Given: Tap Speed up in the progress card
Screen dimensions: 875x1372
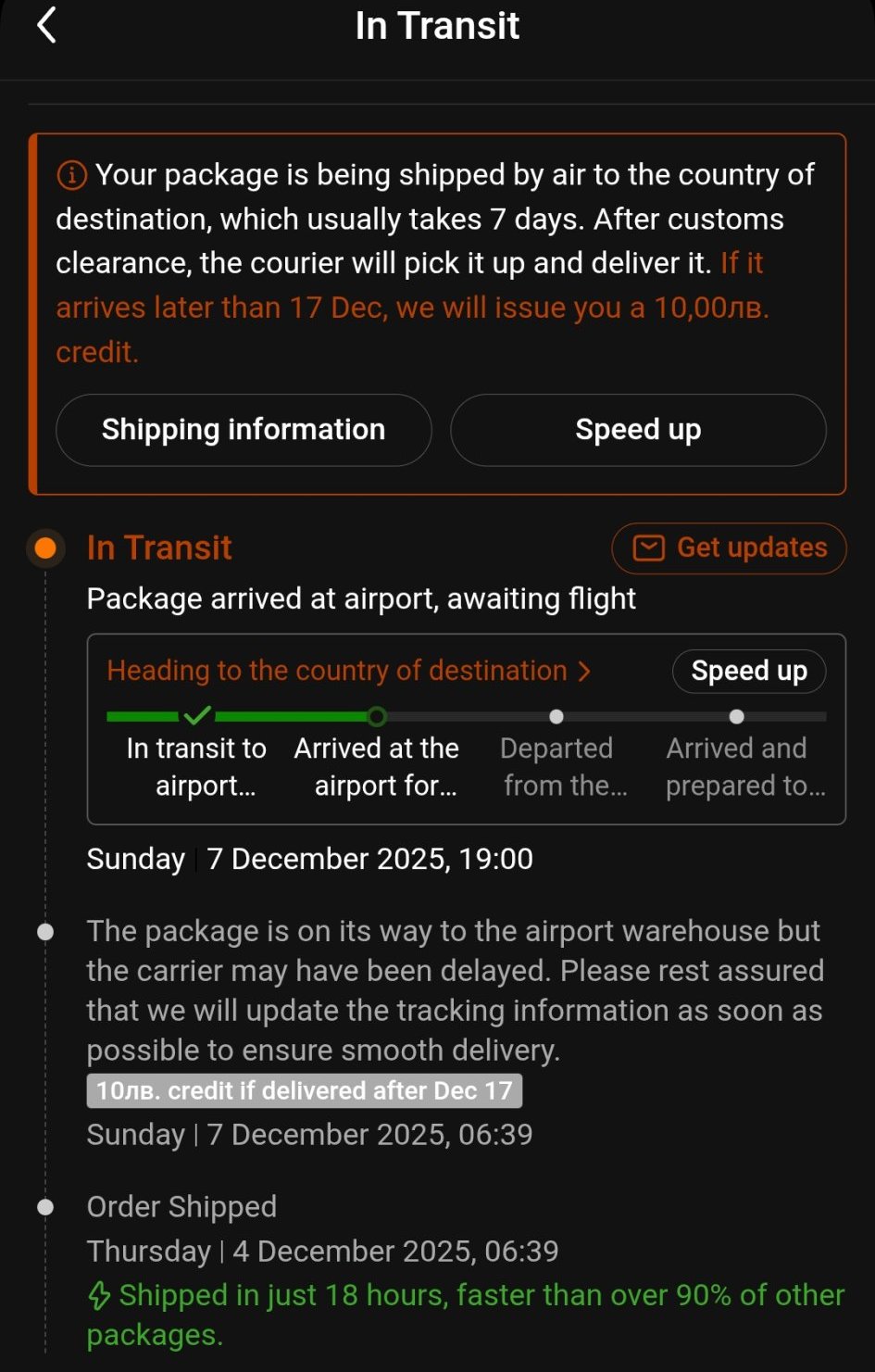Looking at the screenshot, I should pyautogui.click(x=749, y=671).
